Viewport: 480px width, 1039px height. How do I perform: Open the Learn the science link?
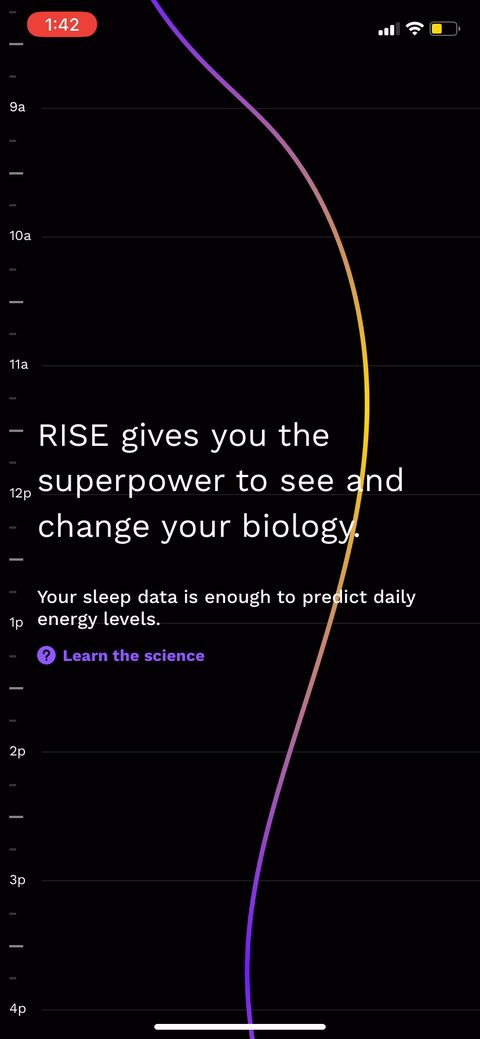coord(121,656)
